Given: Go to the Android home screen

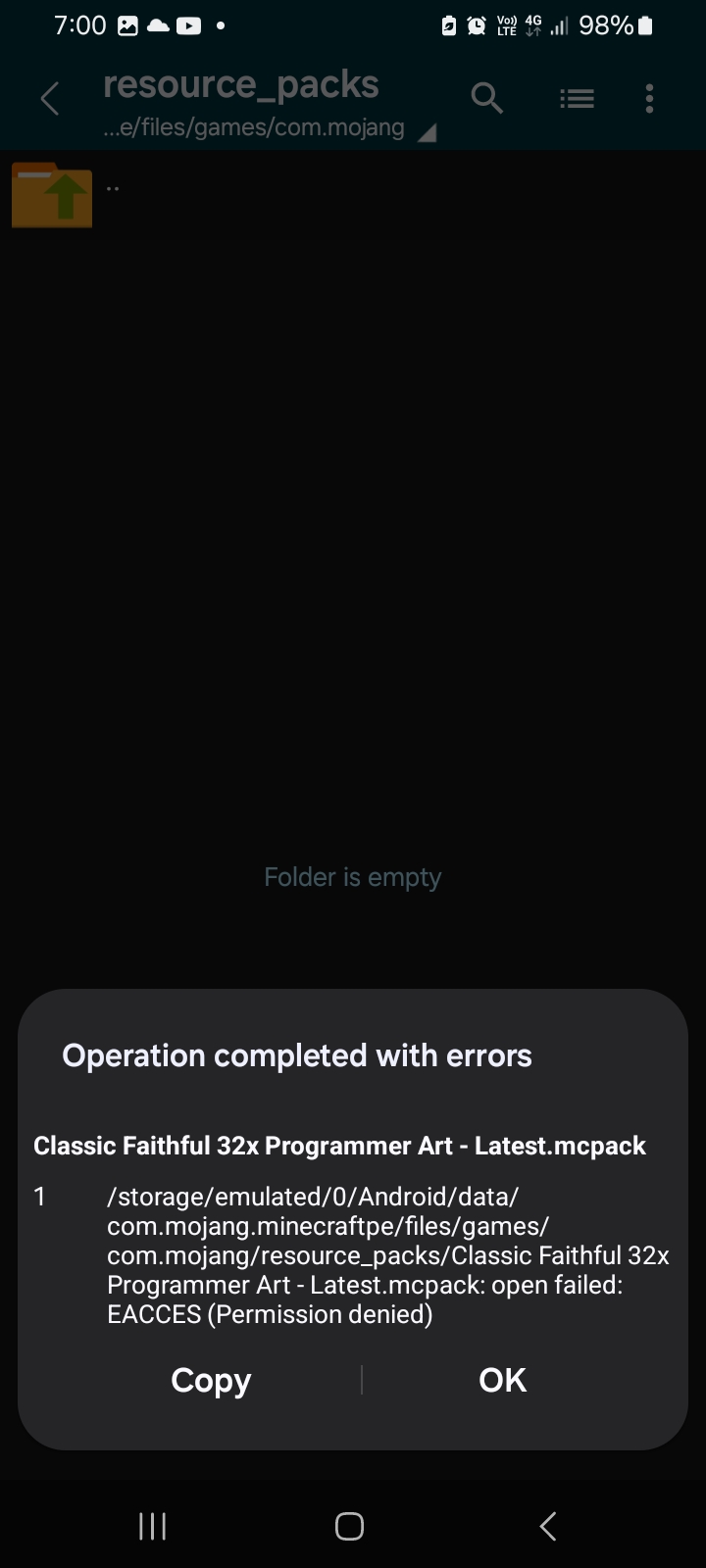Looking at the screenshot, I should pos(349,1526).
